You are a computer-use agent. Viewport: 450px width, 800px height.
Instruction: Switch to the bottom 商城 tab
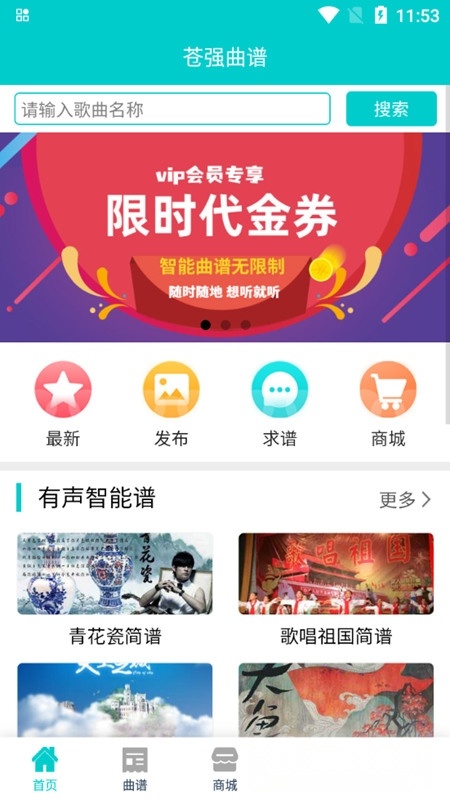[225, 769]
